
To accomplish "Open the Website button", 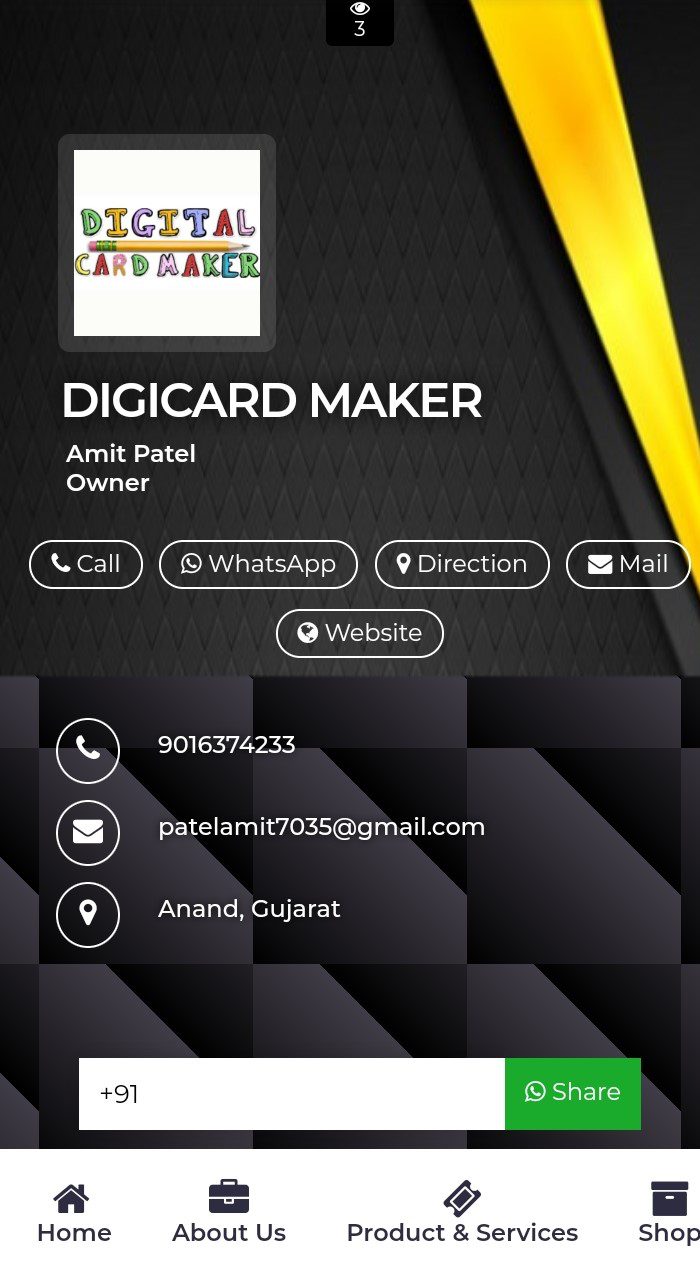I will pyautogui.click(x=360, y=633).
